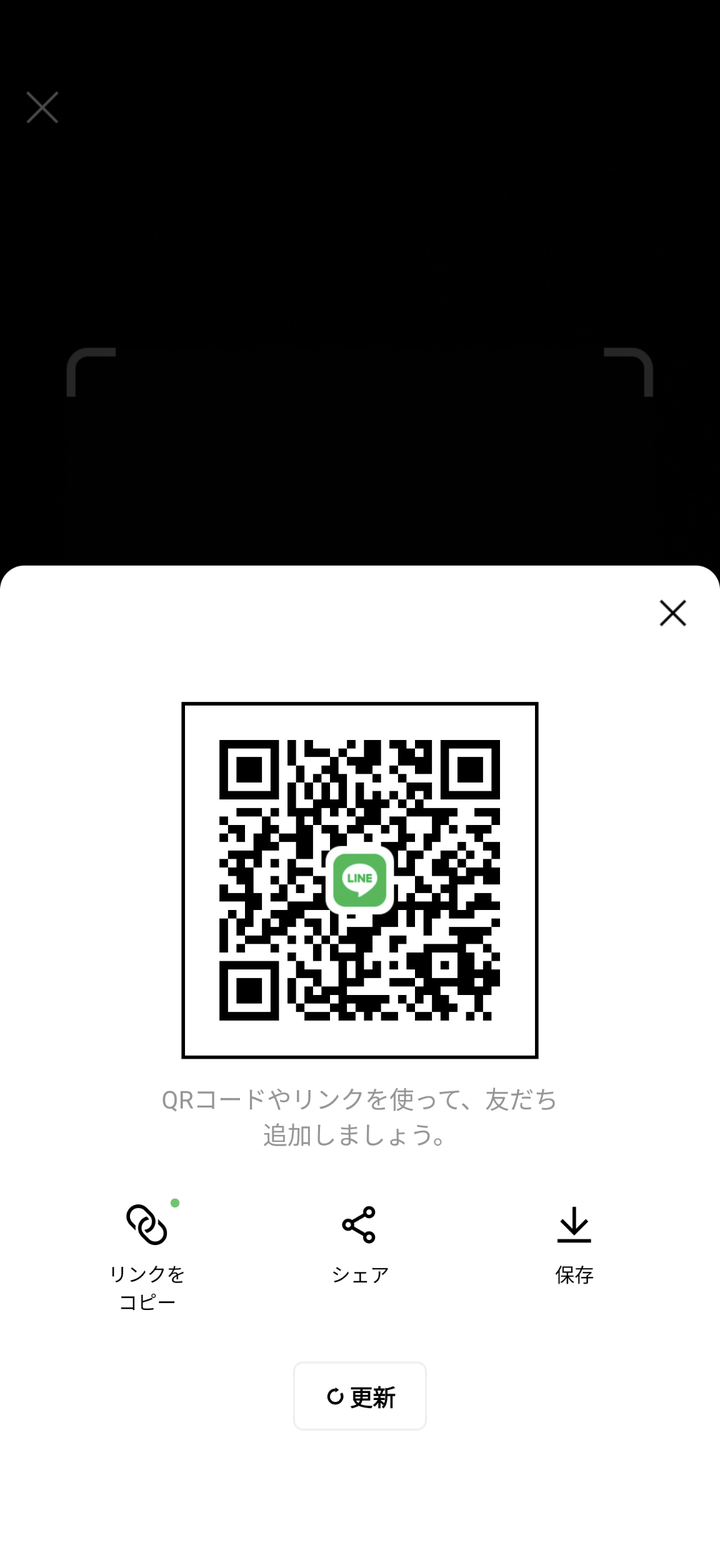Screen dimensions: 720x1560
Task: Refresh the QR code with 更新
Action: click(360, 1396)
